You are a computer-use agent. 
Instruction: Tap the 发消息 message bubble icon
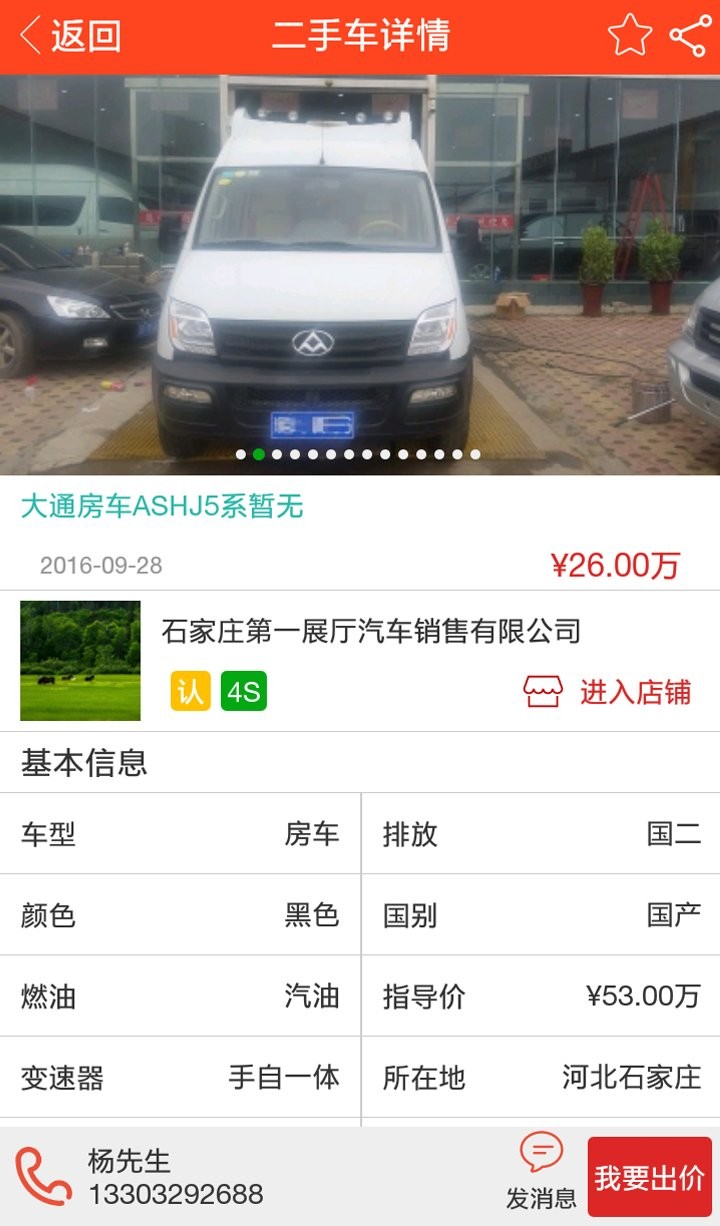pos(541,1152)
